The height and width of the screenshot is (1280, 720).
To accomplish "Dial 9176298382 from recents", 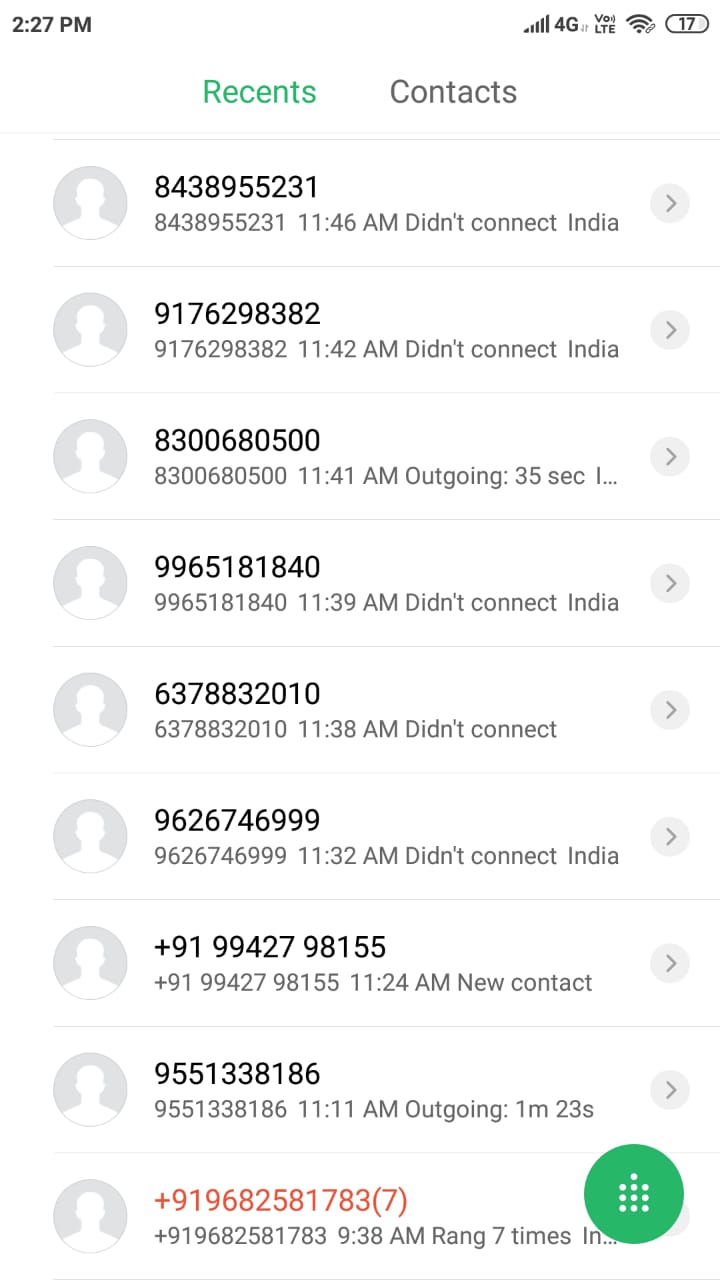I will (x=360, y=330).
